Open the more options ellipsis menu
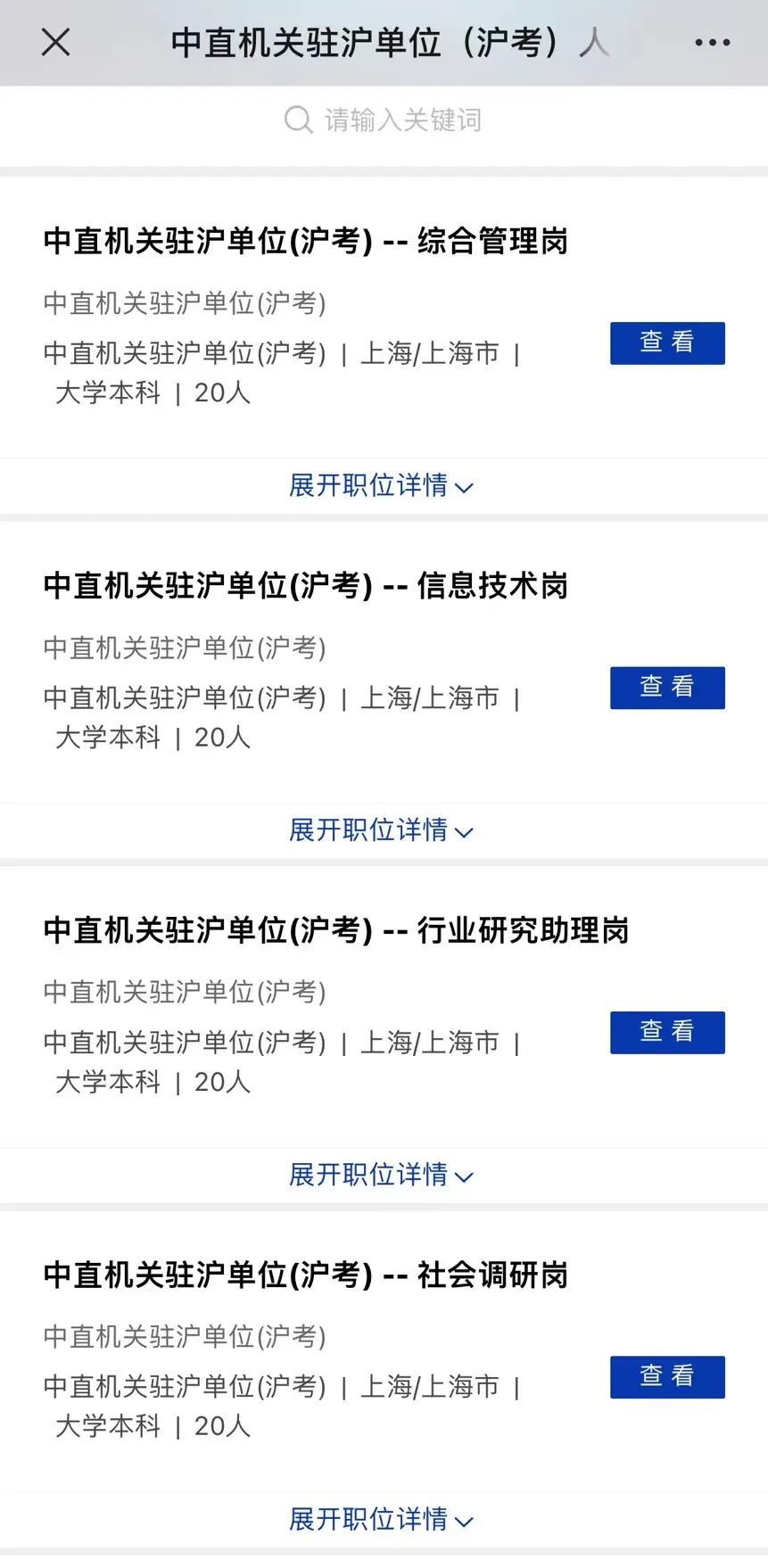The image size is (768, 1568). pos(711,42)
